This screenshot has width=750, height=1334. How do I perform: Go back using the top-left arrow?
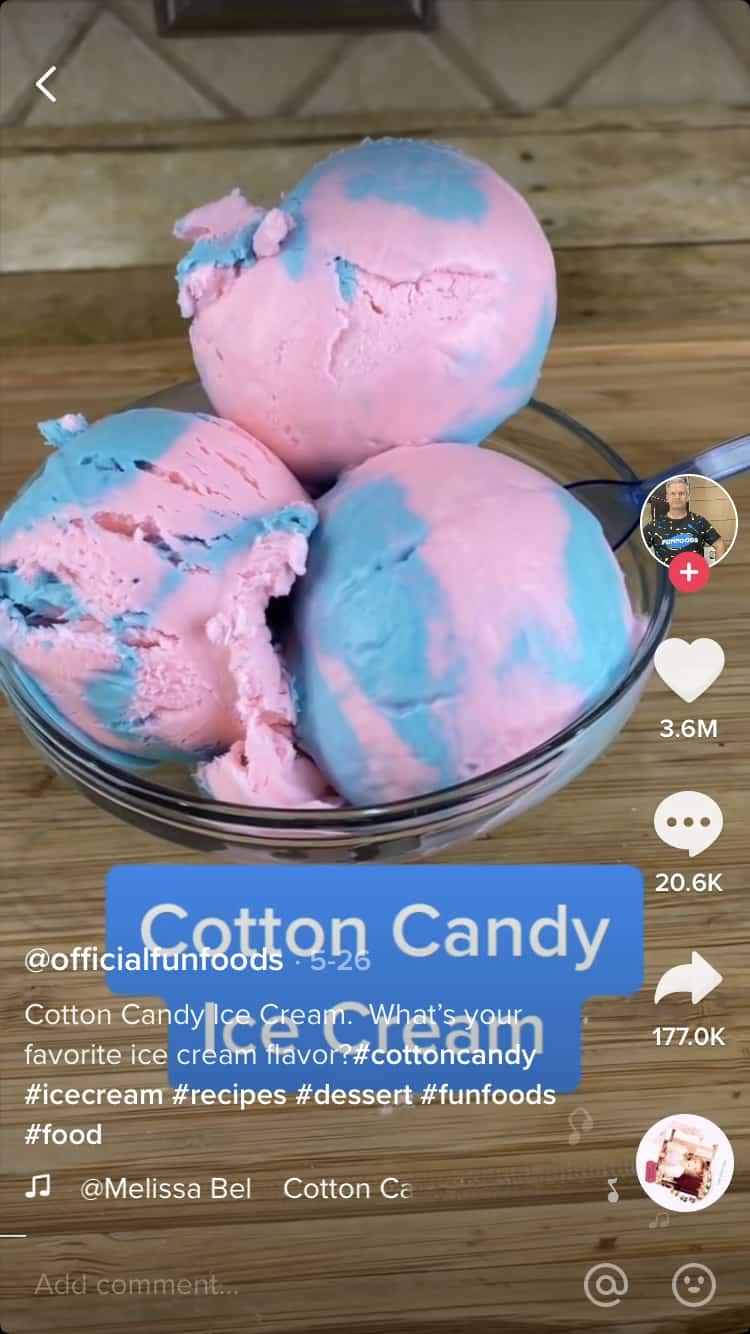pos(46,84)
